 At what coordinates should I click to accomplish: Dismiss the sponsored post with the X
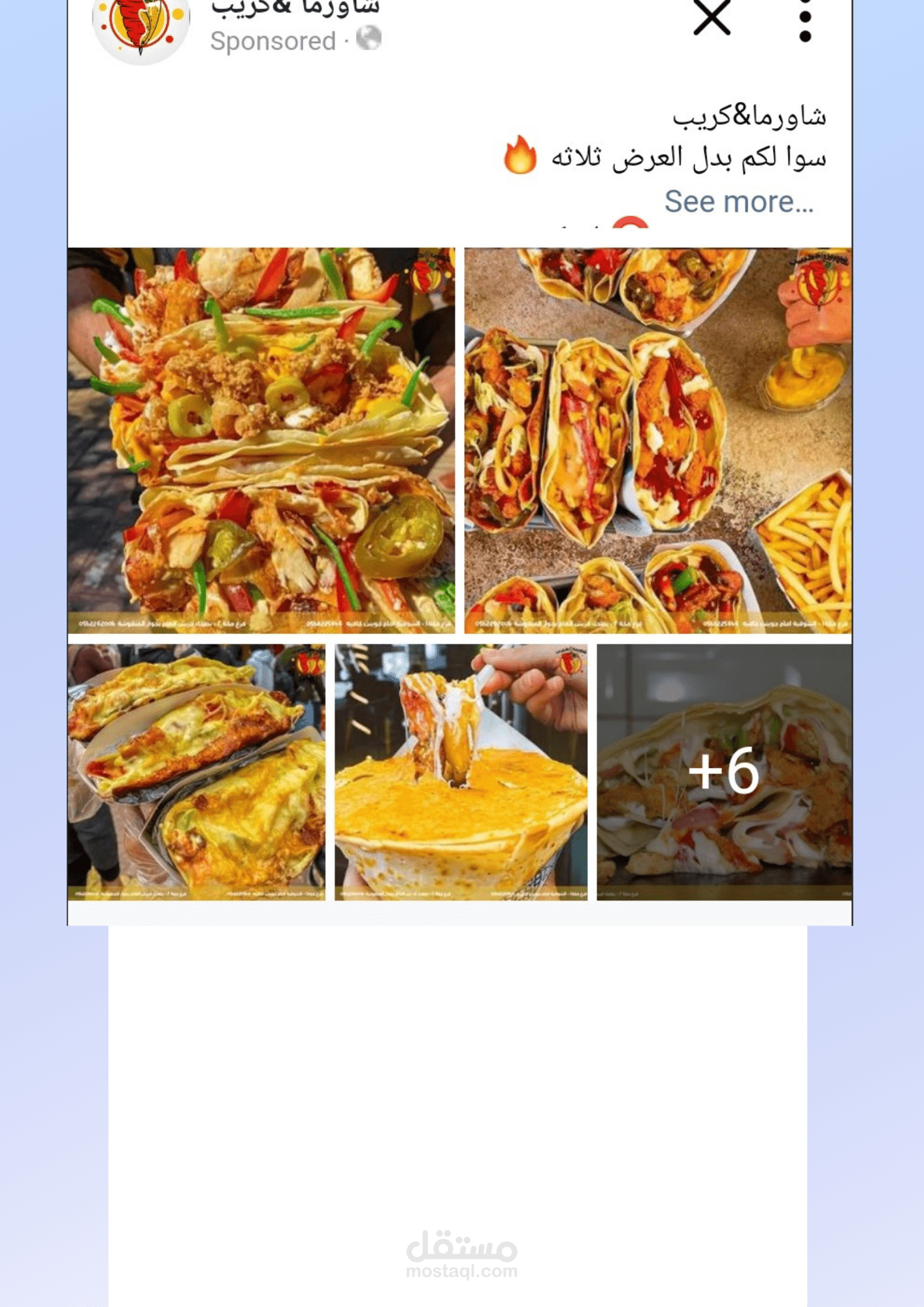(x=711, y=18)
